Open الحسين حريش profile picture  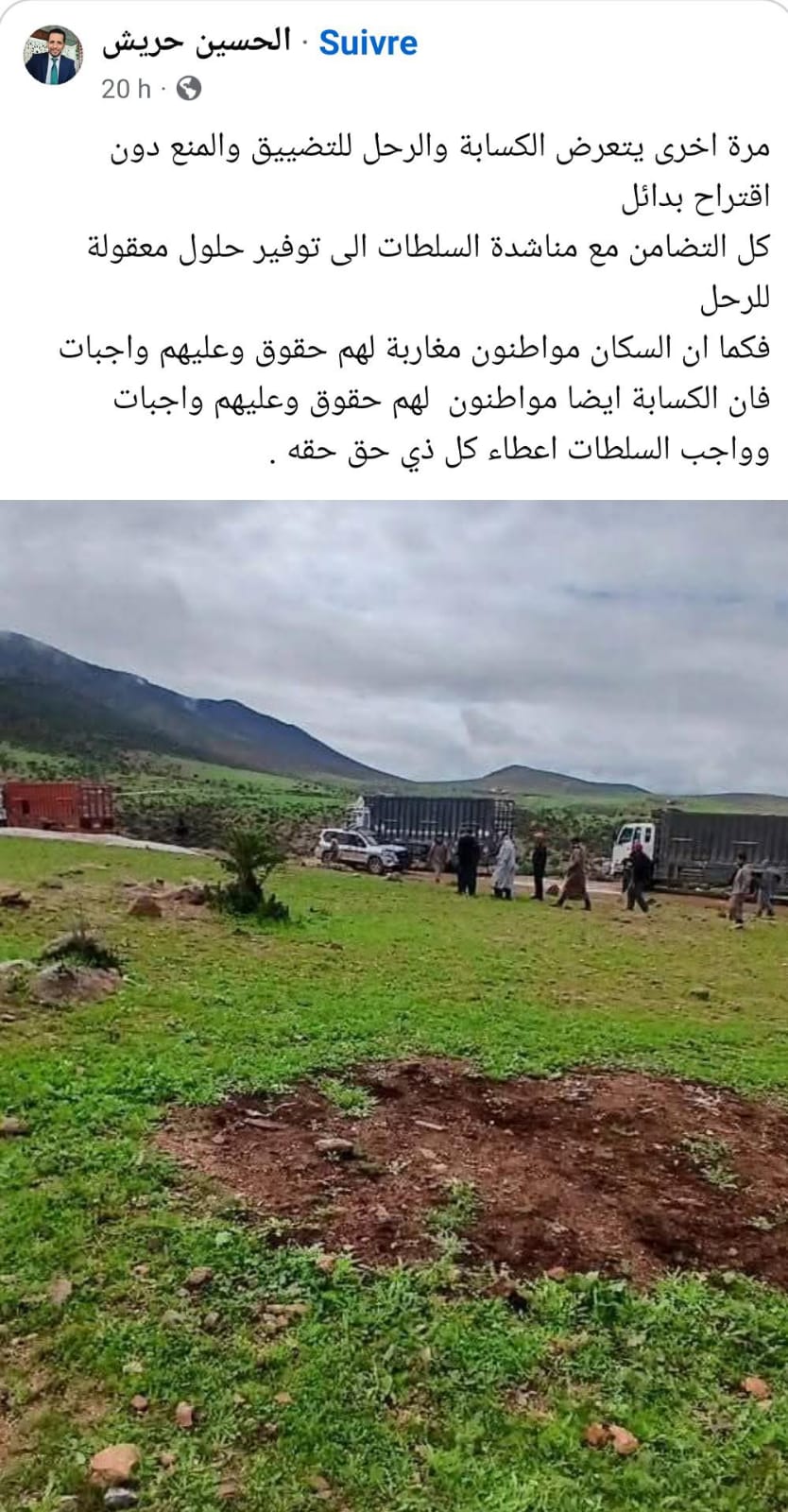[53, 56]
